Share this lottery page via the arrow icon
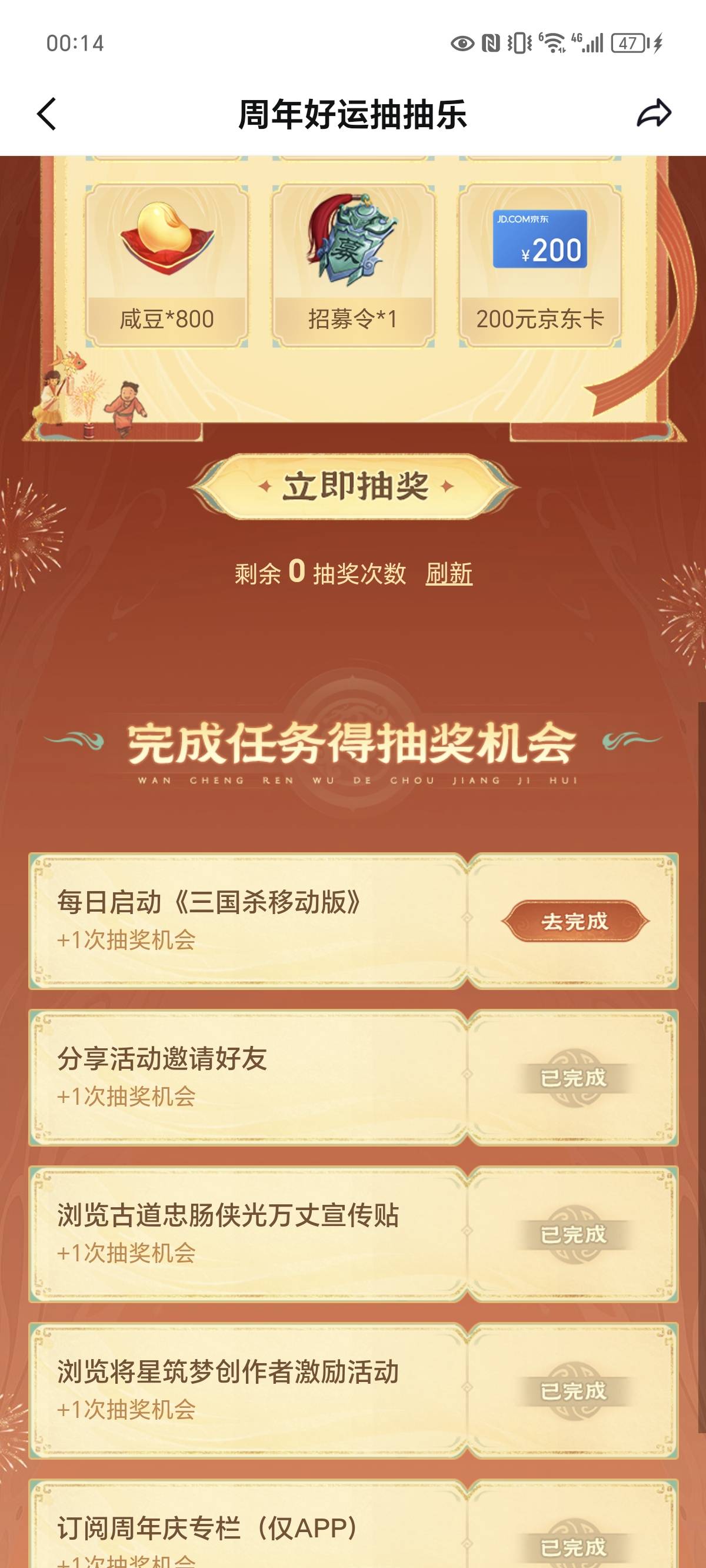 point(654,113)
